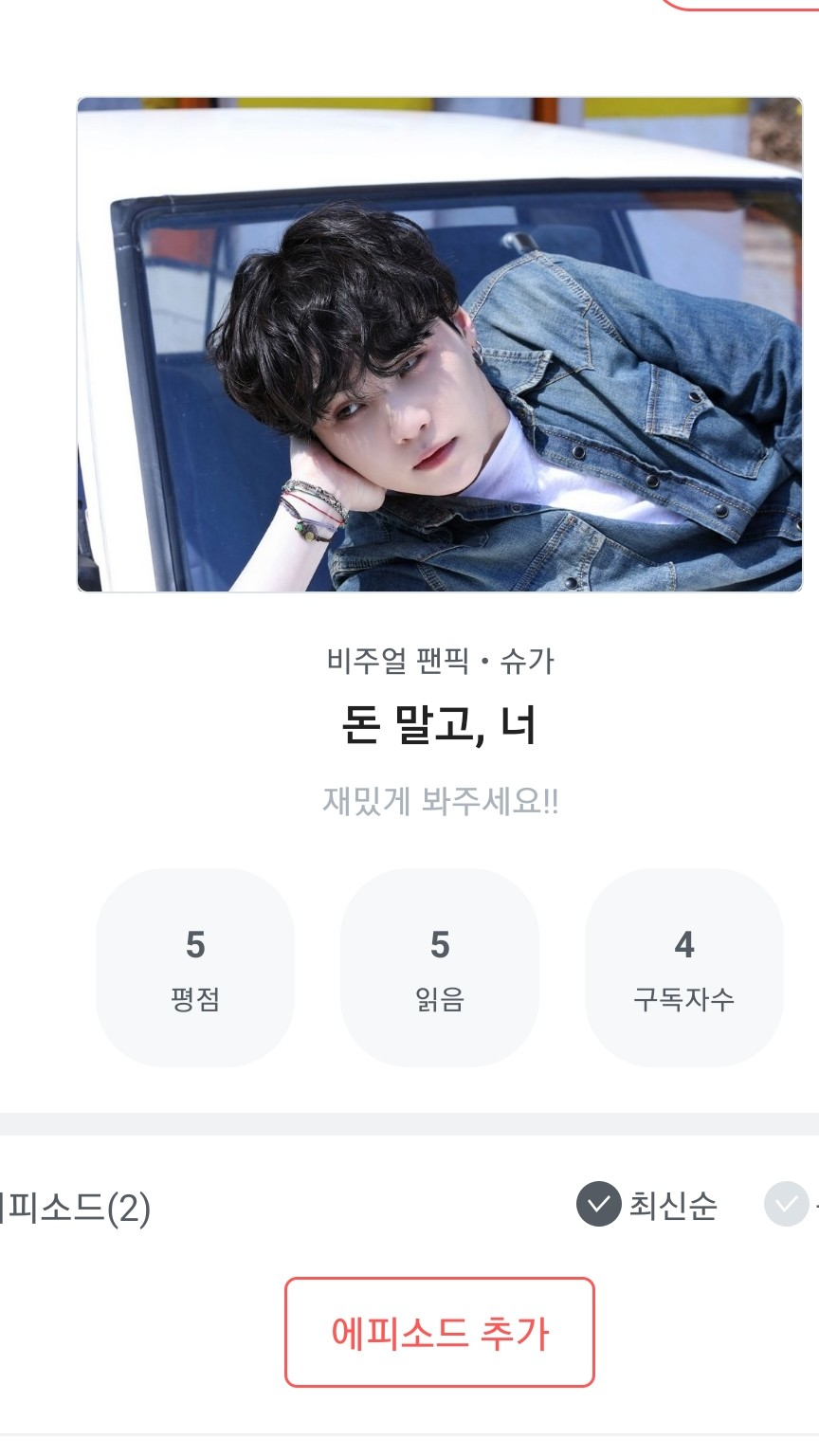Sort episodes by 최신순

coord(647,1206)
